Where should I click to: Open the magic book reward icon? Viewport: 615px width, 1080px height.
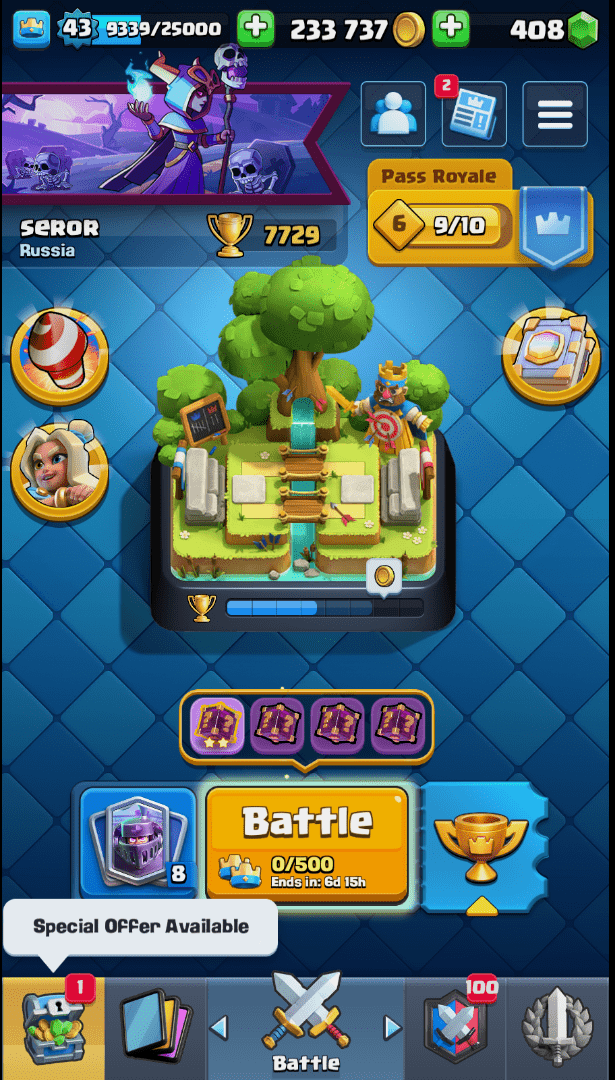point(551,356)
